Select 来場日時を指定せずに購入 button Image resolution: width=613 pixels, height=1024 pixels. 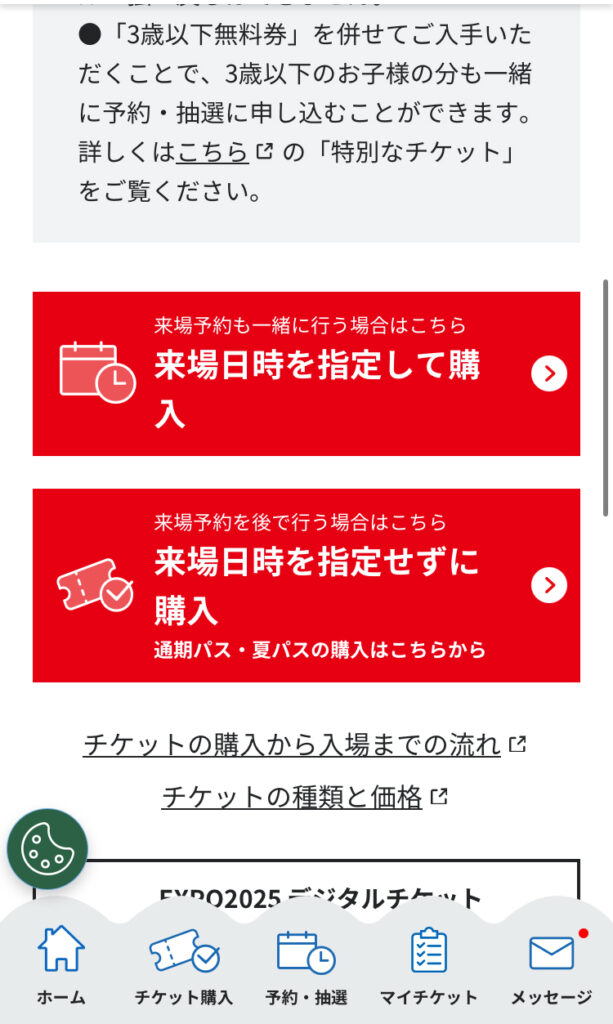coord(306,585)
